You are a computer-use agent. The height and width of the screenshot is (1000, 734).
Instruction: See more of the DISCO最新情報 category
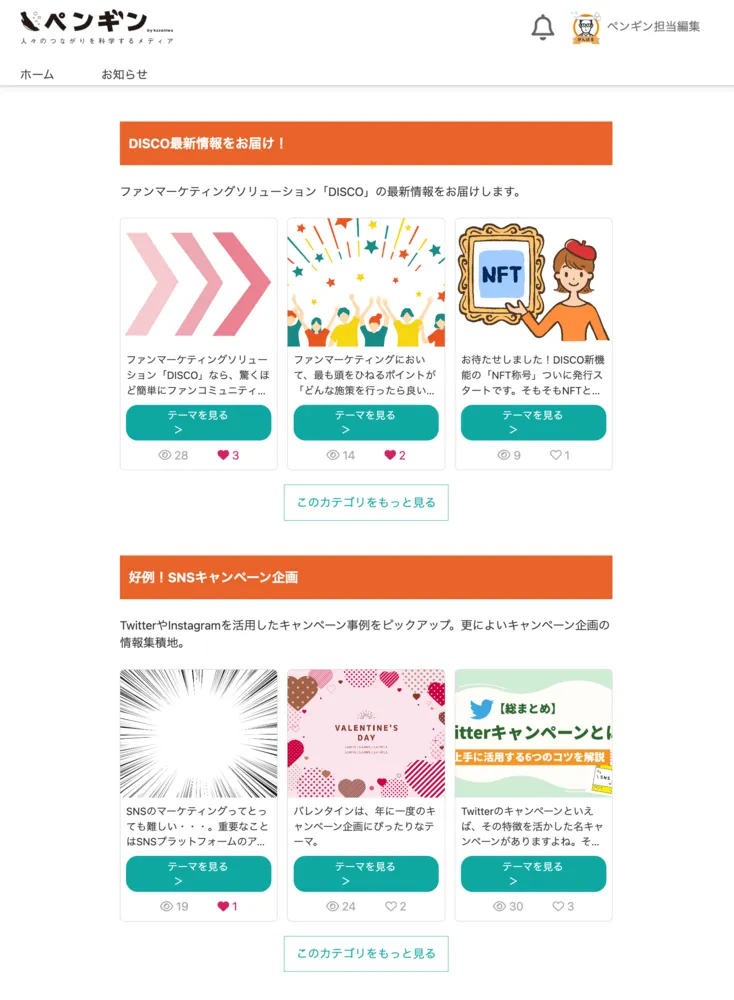pyautogui.click(x=366, y=502)
